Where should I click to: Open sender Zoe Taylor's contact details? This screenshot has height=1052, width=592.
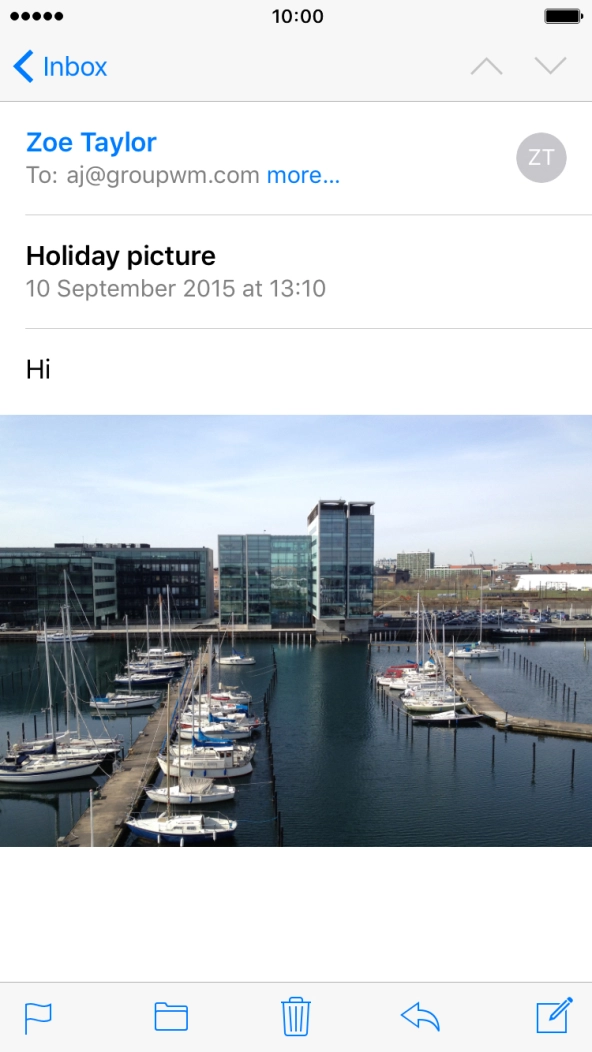pos(91,142)
